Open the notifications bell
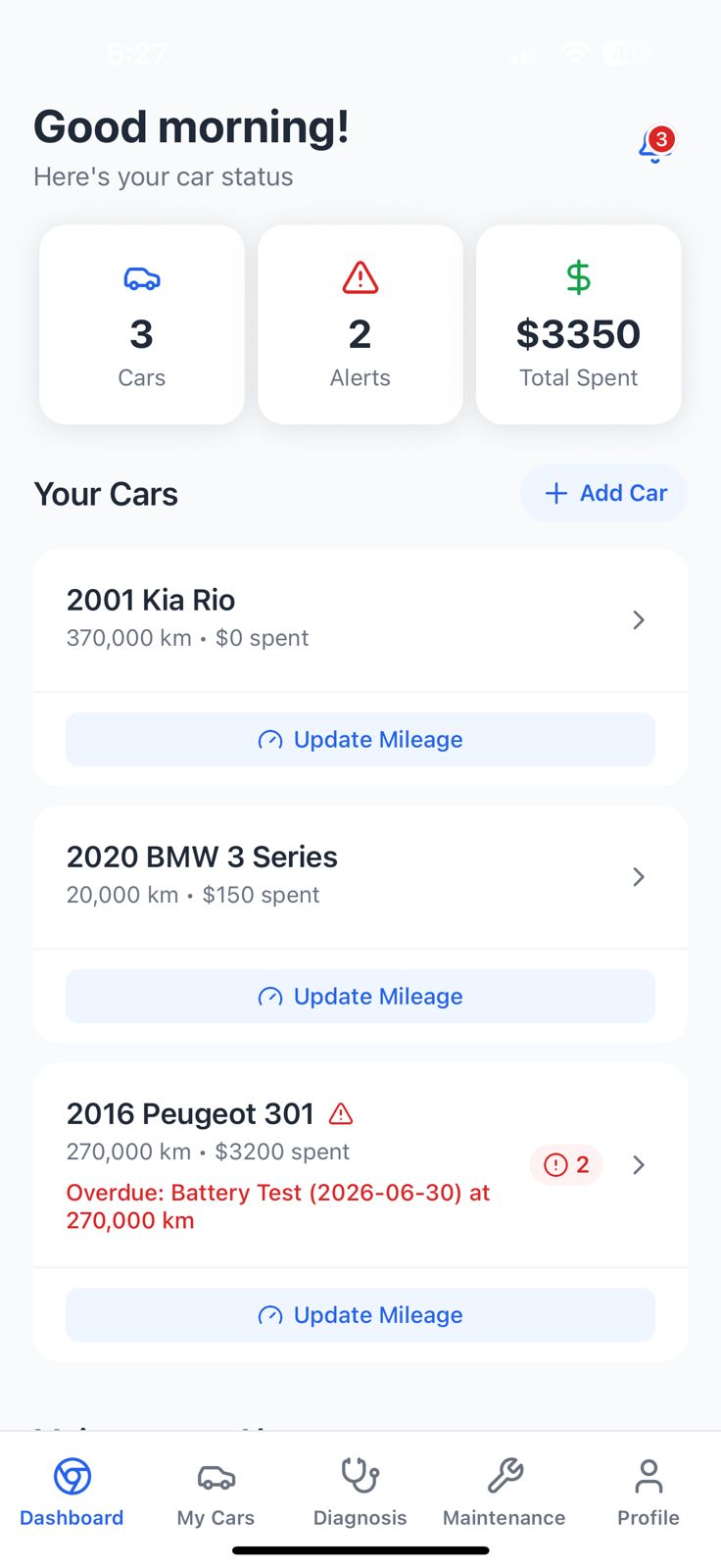 pos(654,147)
